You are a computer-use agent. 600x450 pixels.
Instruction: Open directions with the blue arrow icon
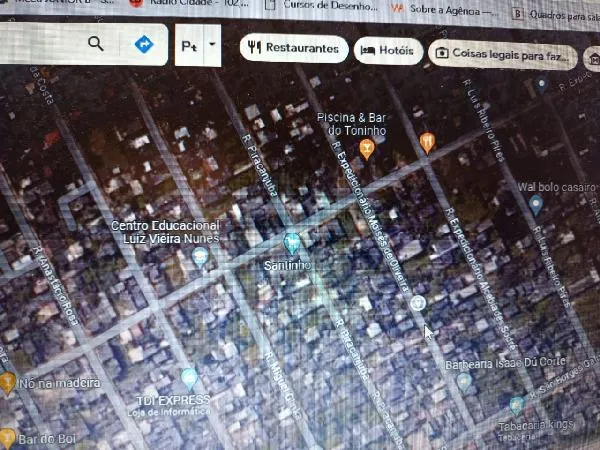pyautogui.click(x=143, y=45)
